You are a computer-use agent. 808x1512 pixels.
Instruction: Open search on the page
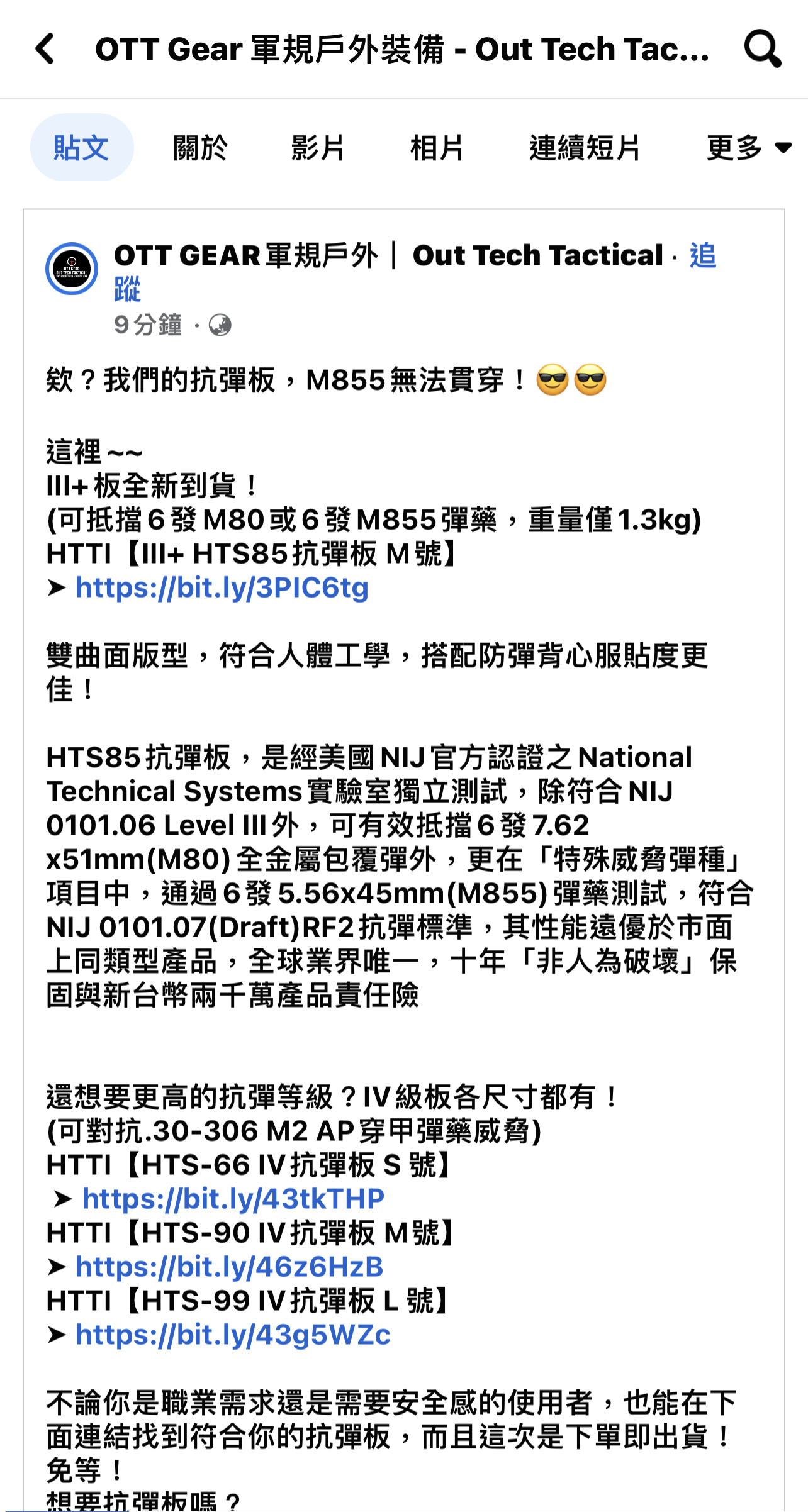(762, 49)
